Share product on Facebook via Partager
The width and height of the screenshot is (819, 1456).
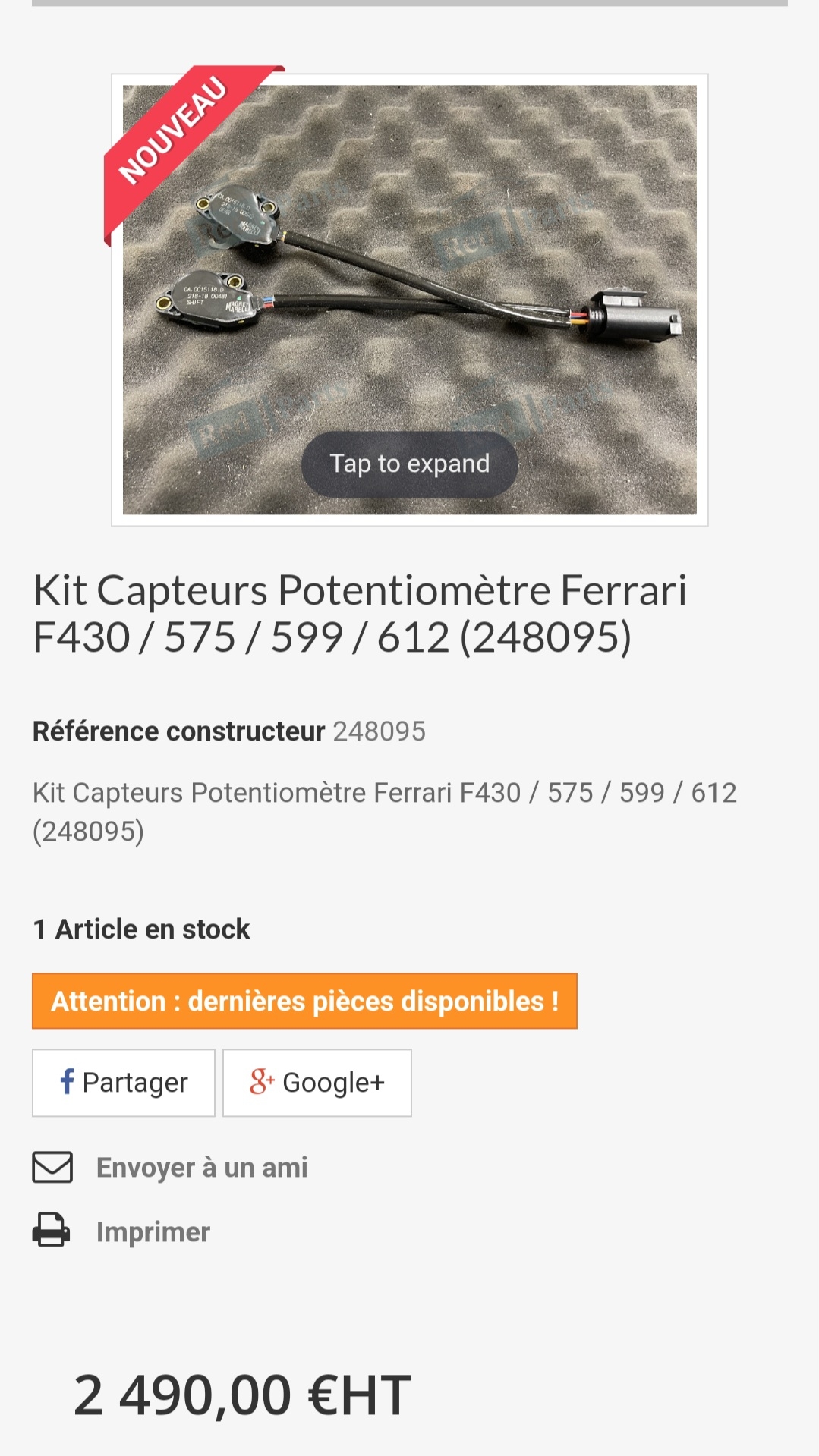click(124, 1083)
